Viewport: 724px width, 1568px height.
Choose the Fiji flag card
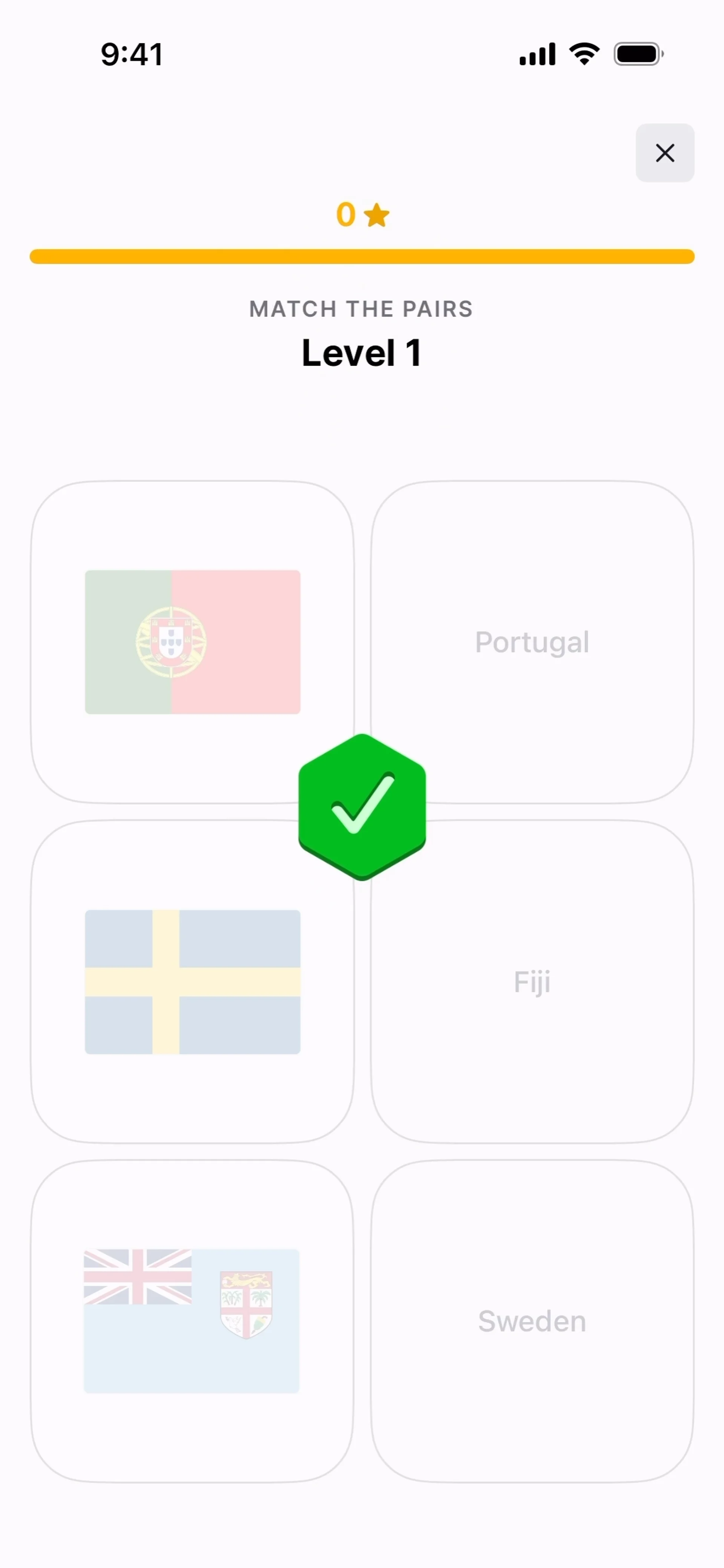click(192, 1321)
